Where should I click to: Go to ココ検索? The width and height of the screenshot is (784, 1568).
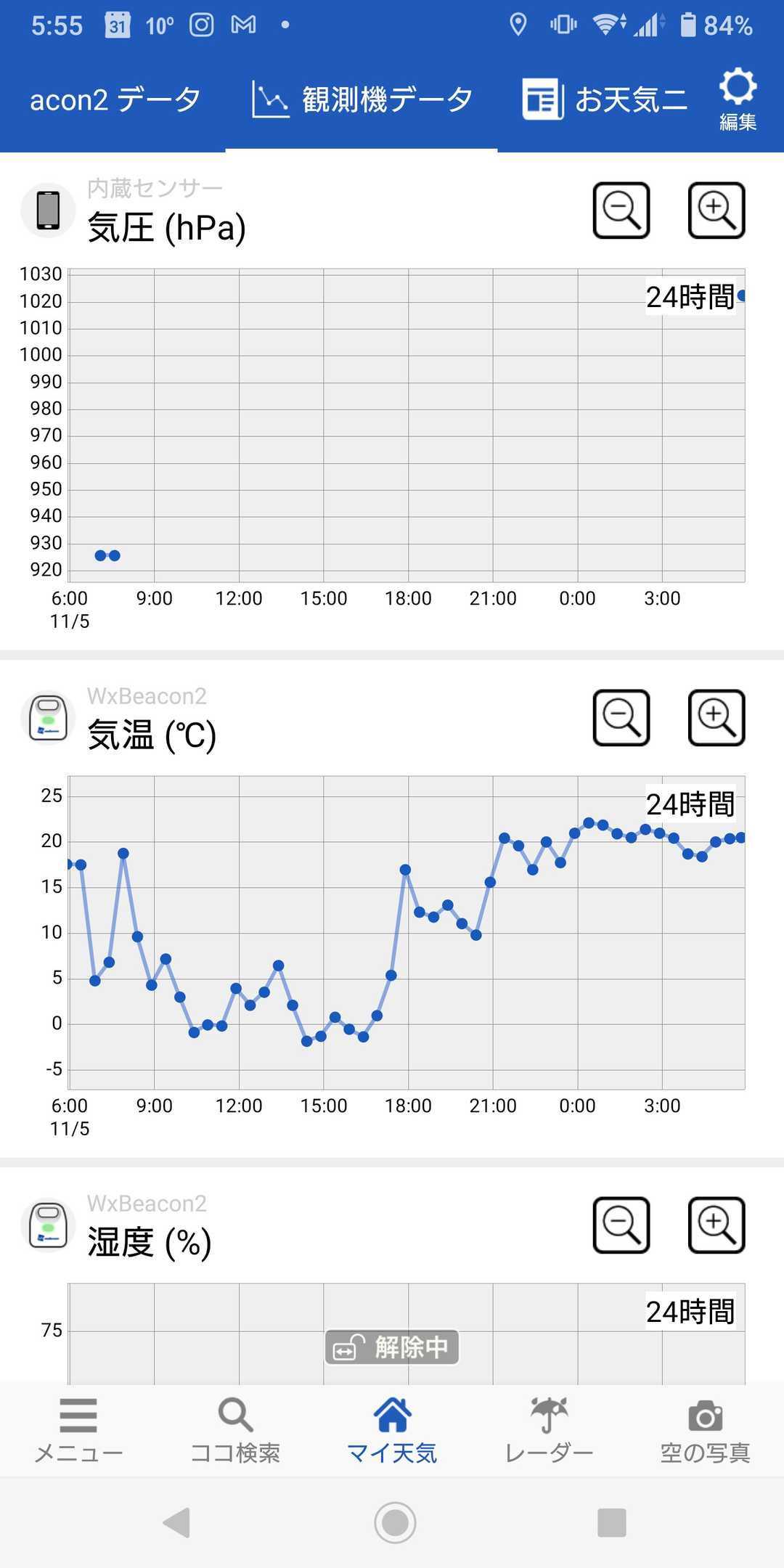pos(235,1430)
